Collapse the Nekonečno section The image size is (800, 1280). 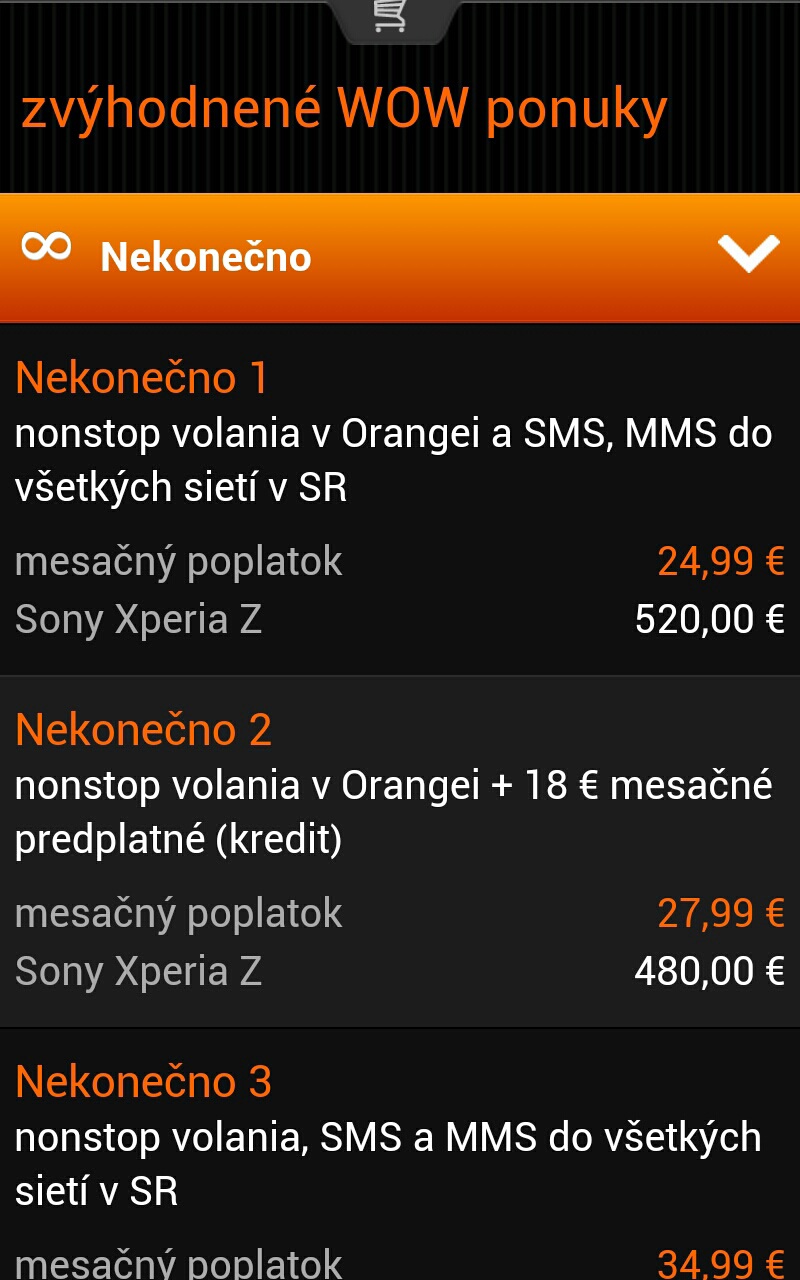tap(748, 255)
